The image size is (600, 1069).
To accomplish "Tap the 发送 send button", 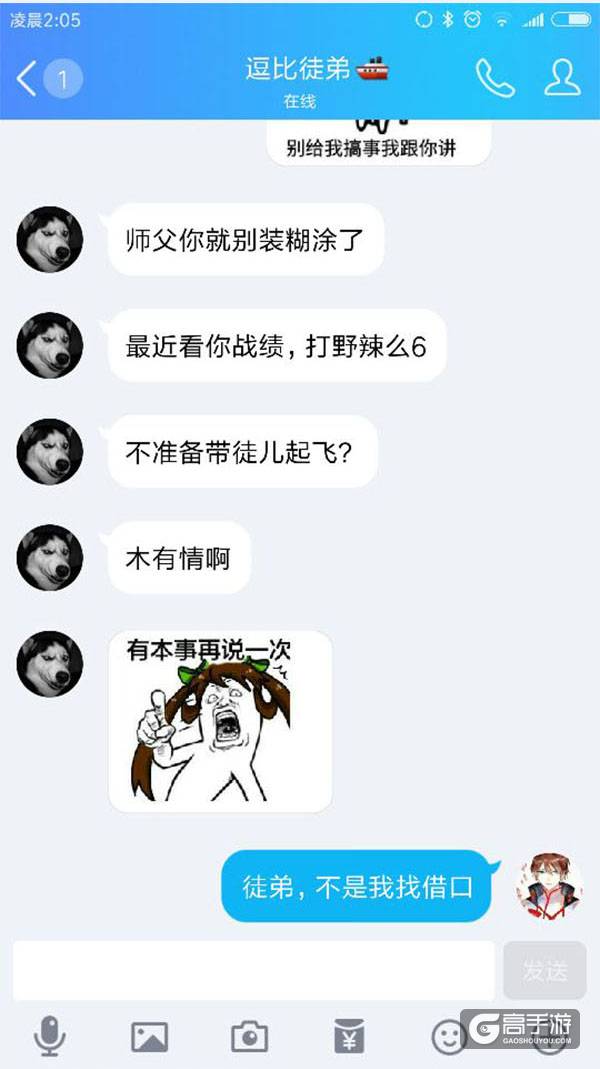I will click(544, 969).
